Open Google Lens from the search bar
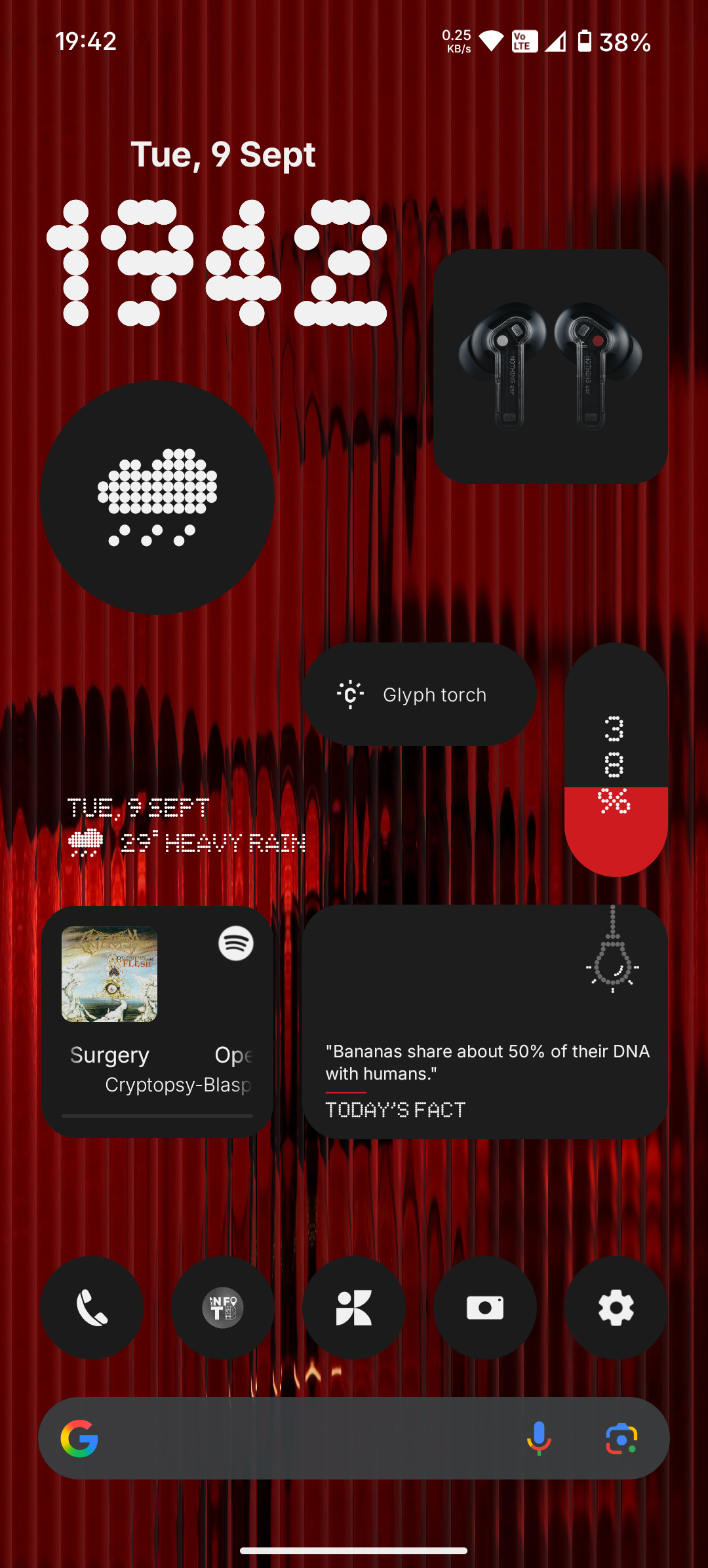The image size is (708, 1568). (x=621, y=1438)
